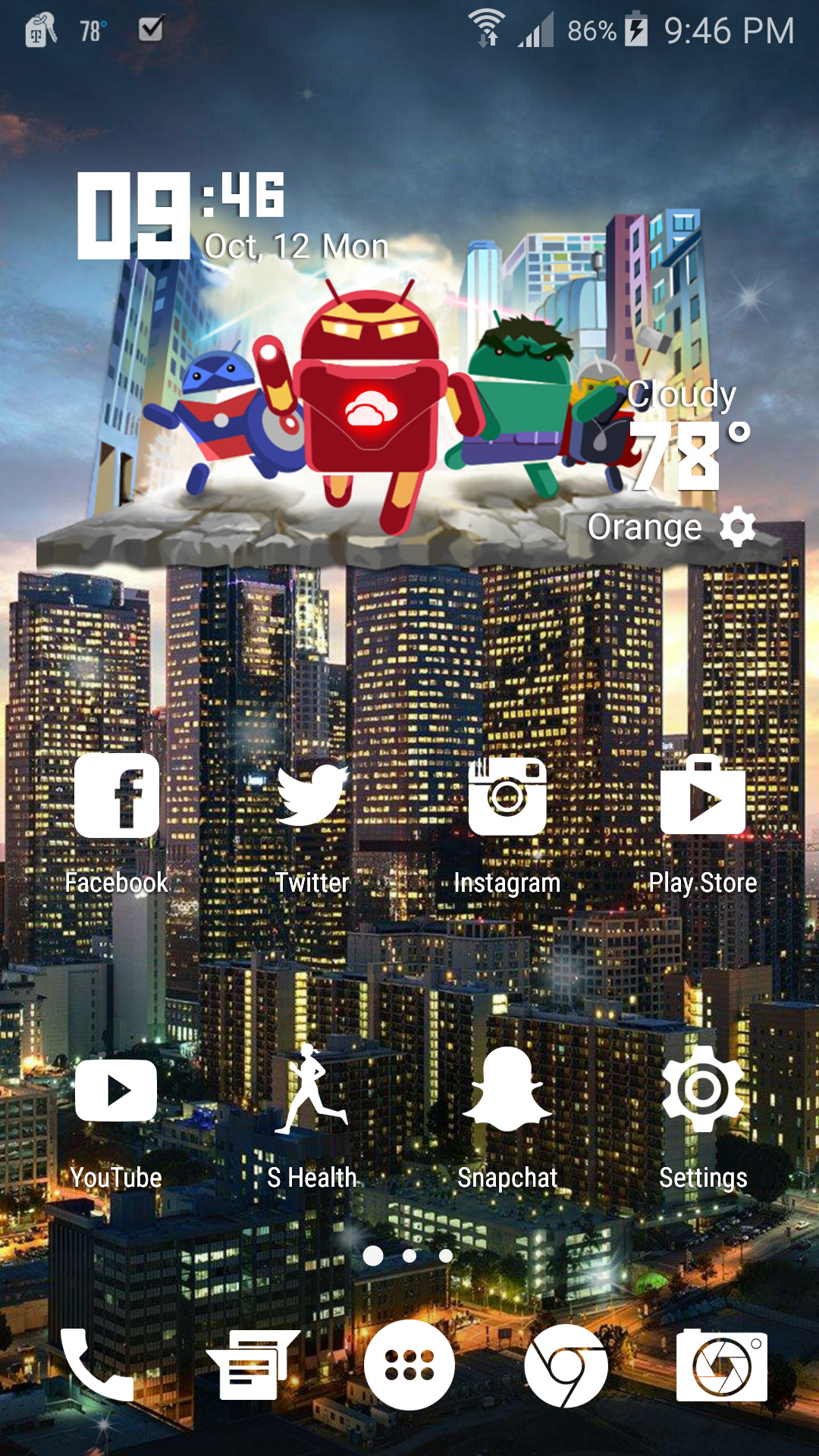Image resolution: width=819 pixels, height=1456 pixels.
Task: Open the messaging app in the dock
Action: pos(253,1365)
